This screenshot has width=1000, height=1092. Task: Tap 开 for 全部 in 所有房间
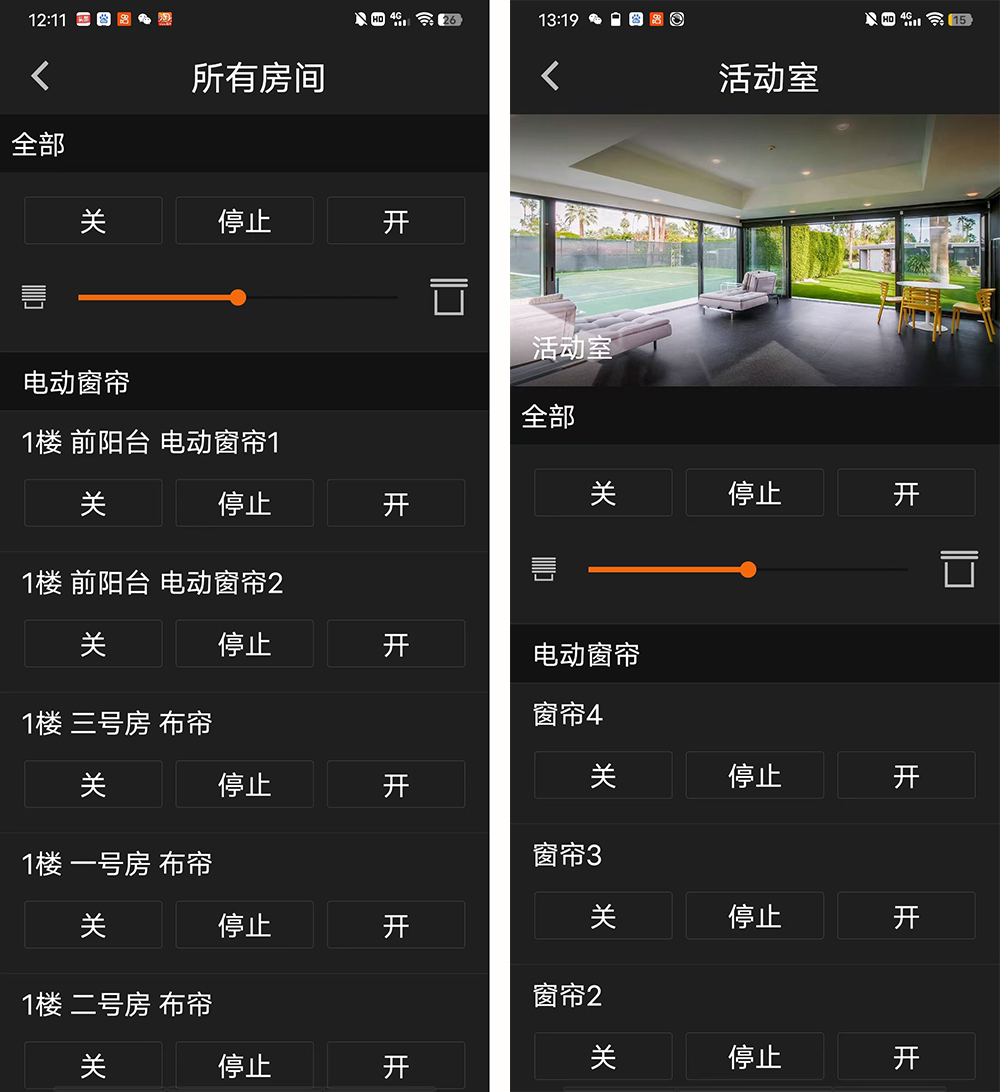click(x=396, y=221)
